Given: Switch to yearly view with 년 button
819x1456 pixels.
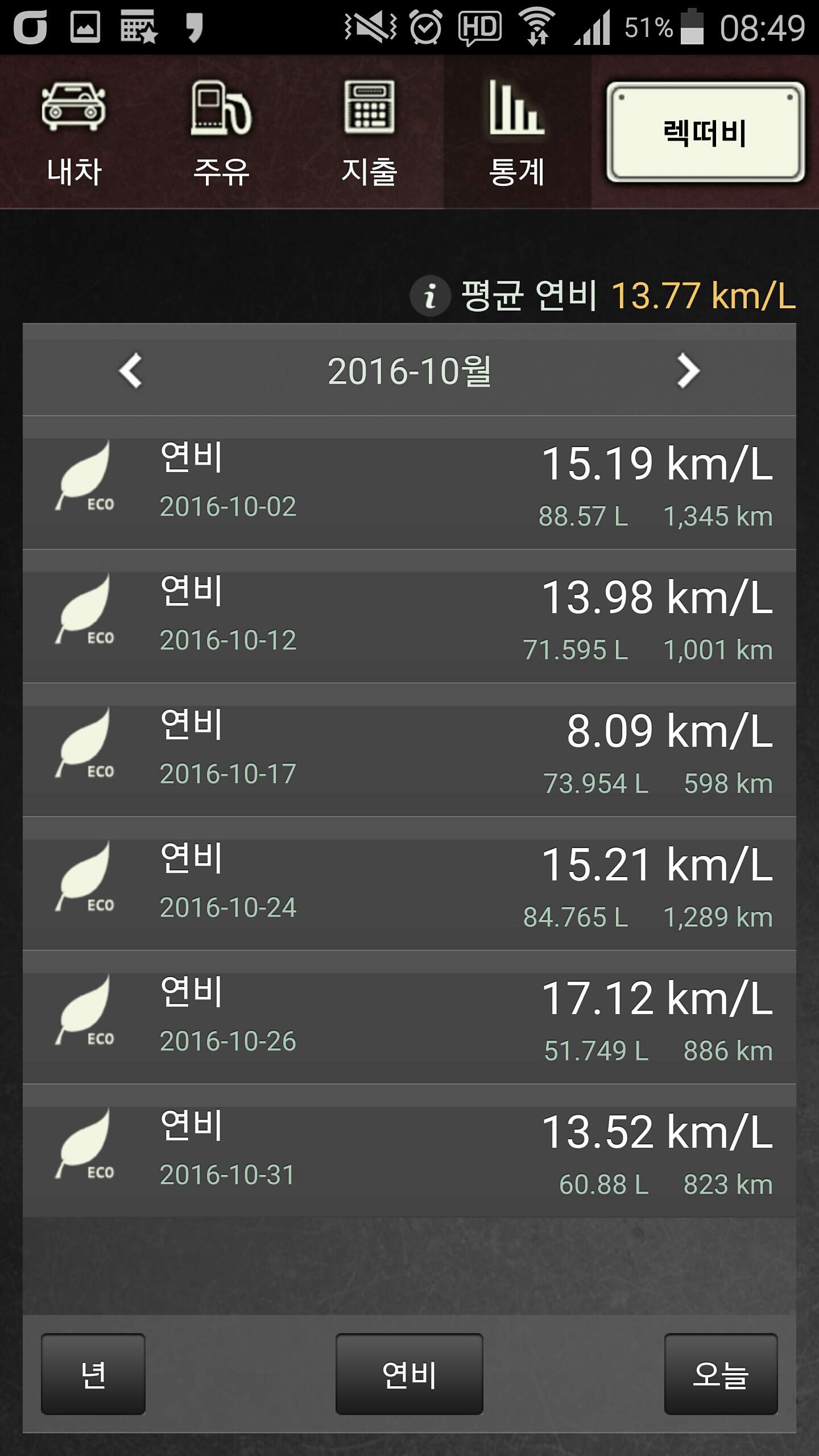Looking at the screenshot, I should pyautogui.click(x=93, y=1374).
